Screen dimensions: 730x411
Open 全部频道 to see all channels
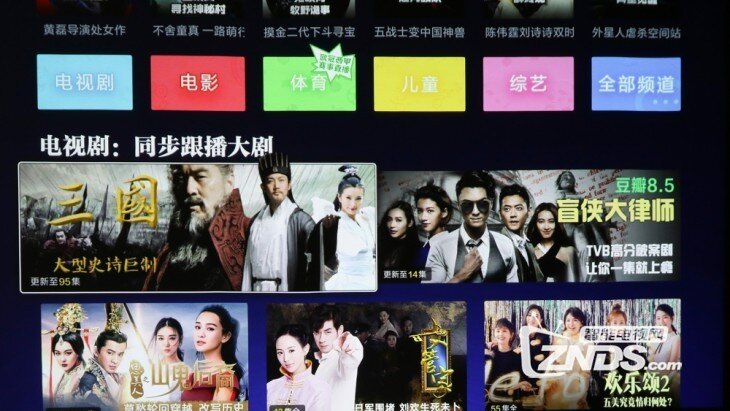[635, 84]
